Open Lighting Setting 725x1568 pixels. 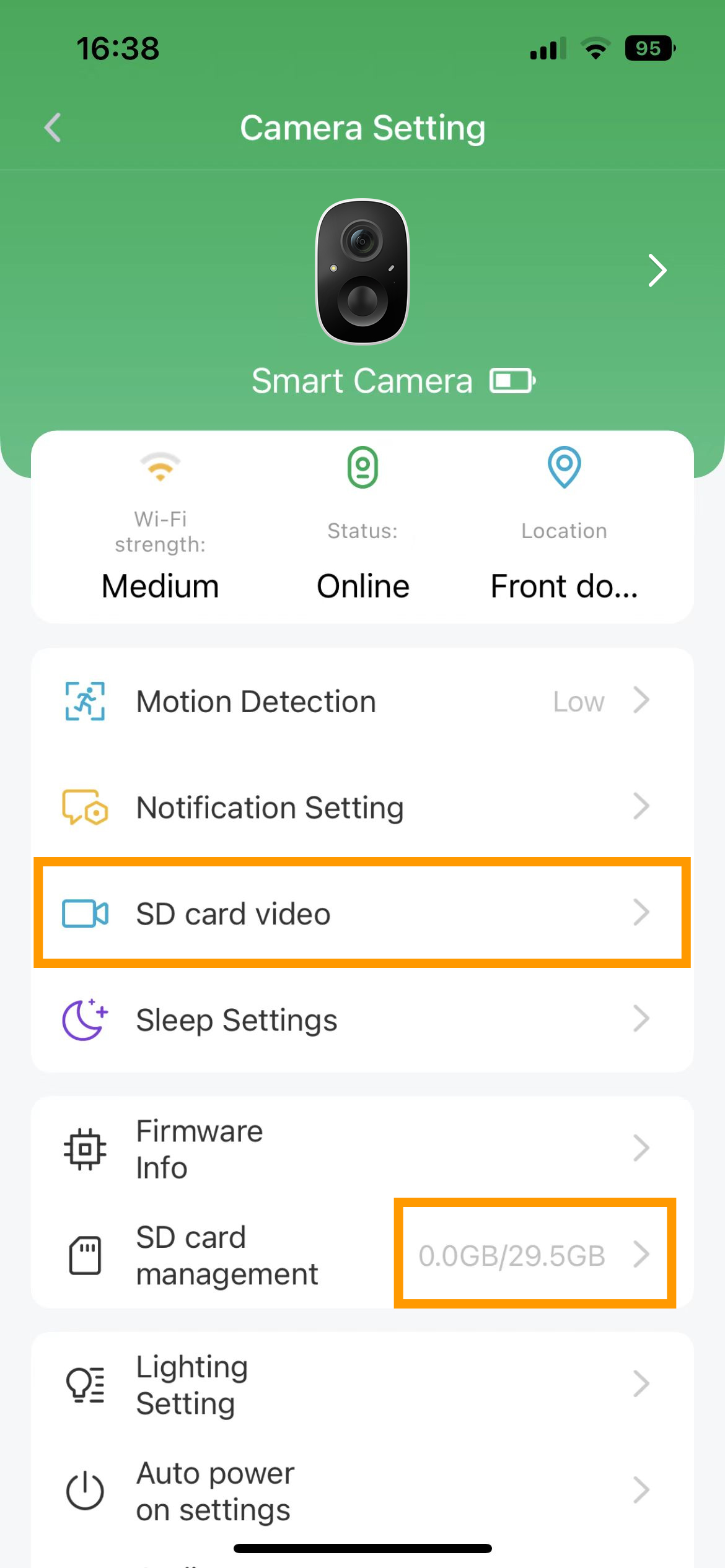[362, 1385]
